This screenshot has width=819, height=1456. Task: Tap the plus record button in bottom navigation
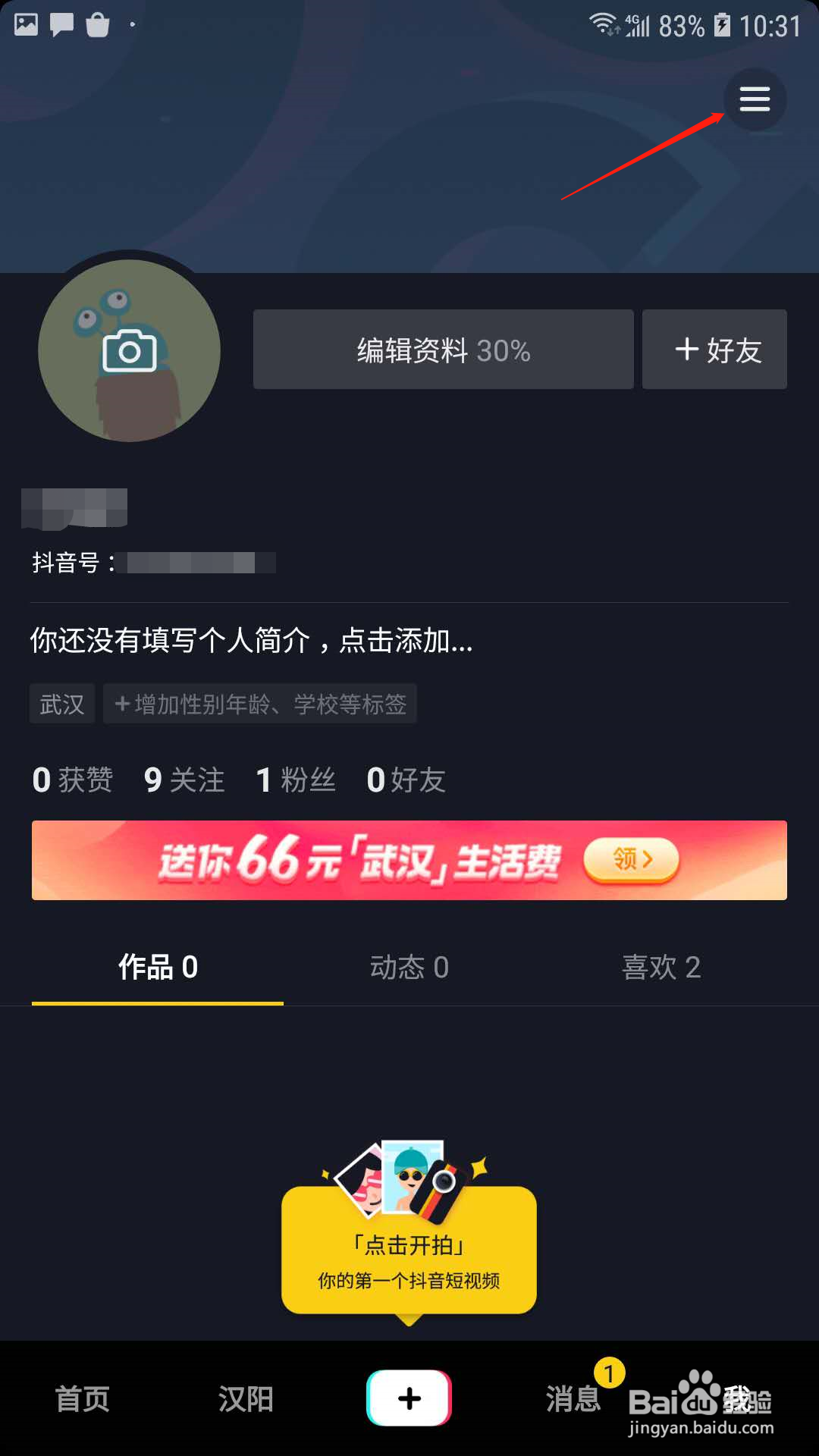[x=409, y=1398]
